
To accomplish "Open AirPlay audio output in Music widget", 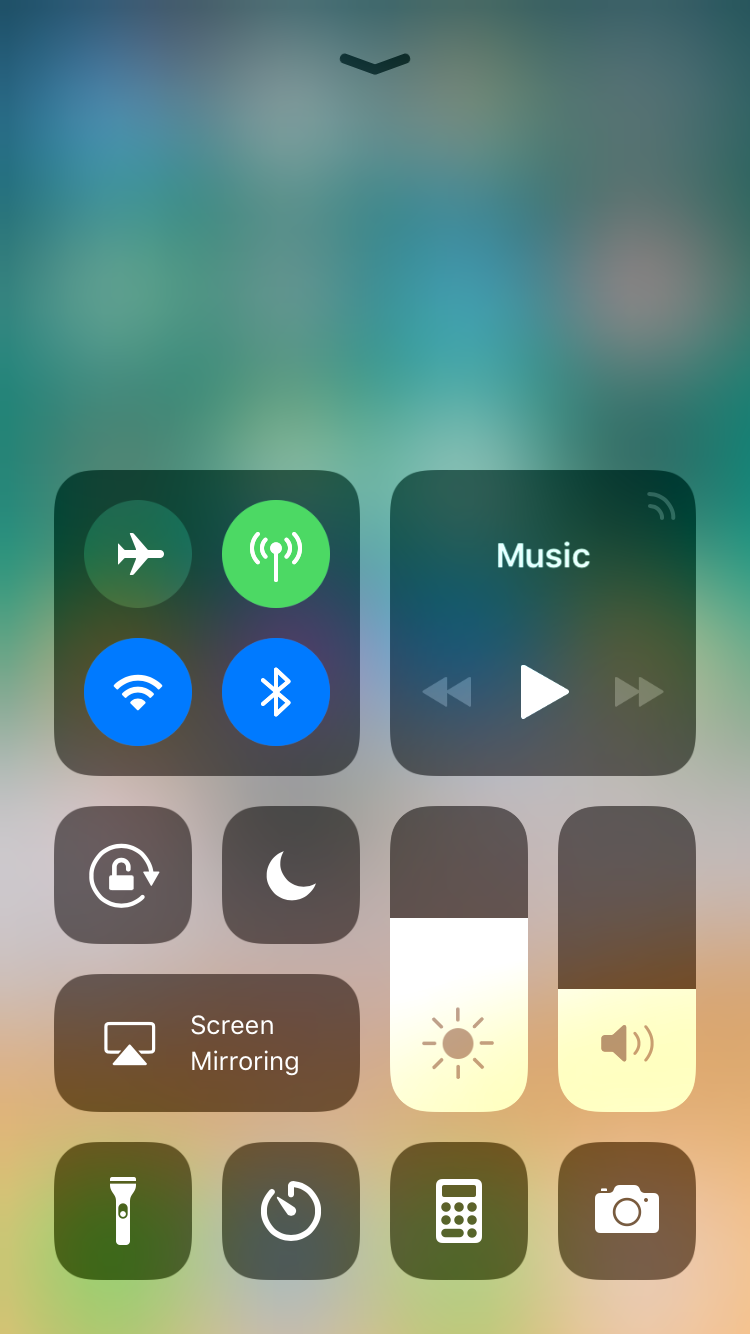I will point(660,507).
